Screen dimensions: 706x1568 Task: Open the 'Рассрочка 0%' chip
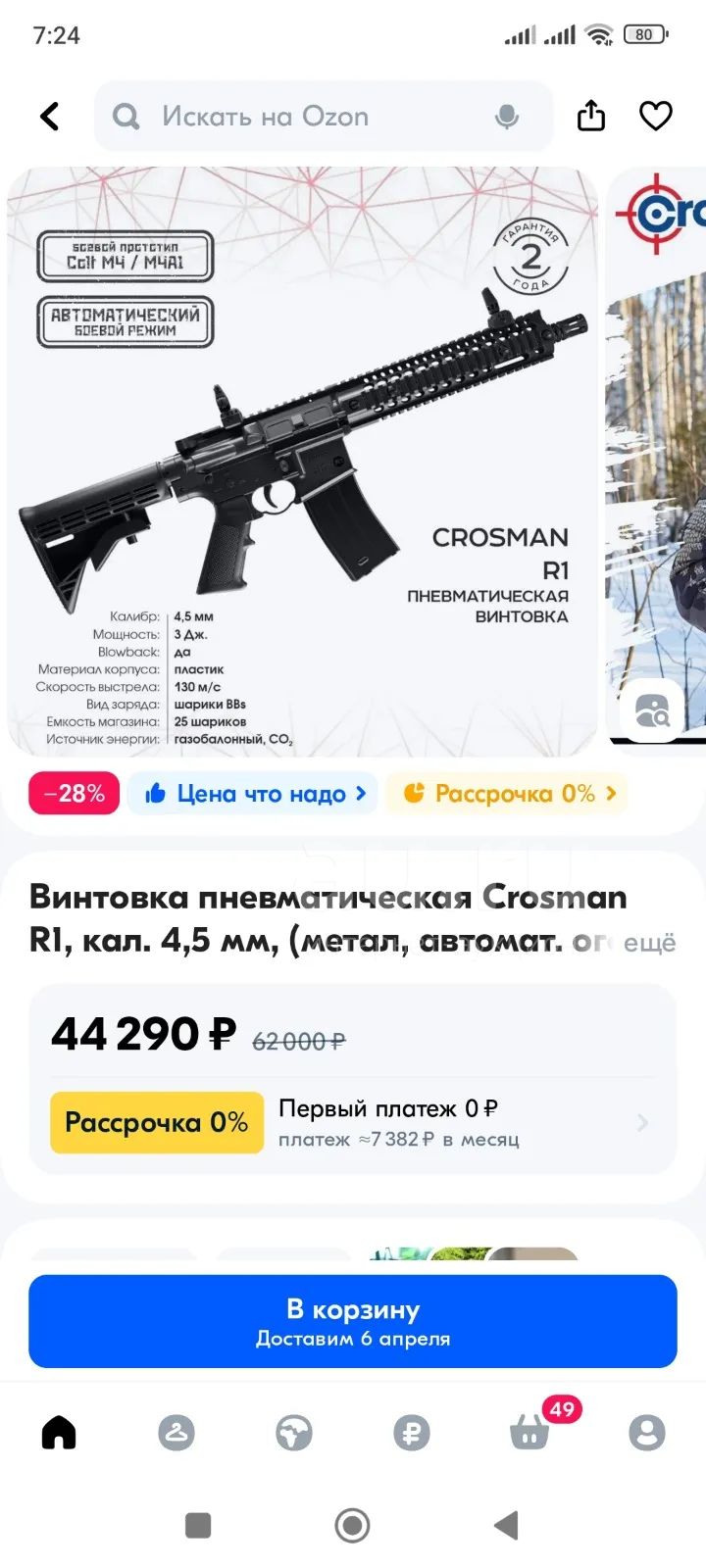[x=507, y=794]
